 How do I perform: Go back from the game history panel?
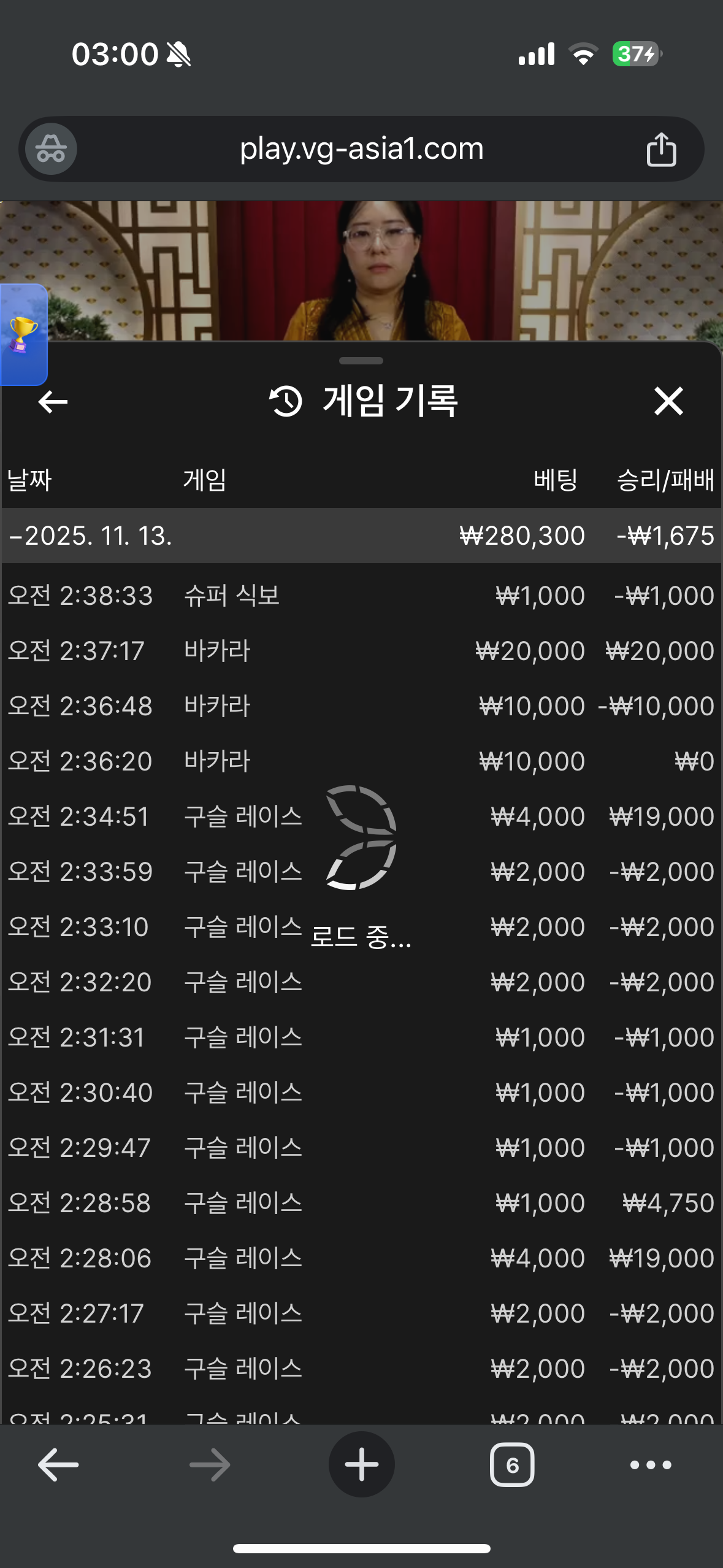click(x=53, y=402)
